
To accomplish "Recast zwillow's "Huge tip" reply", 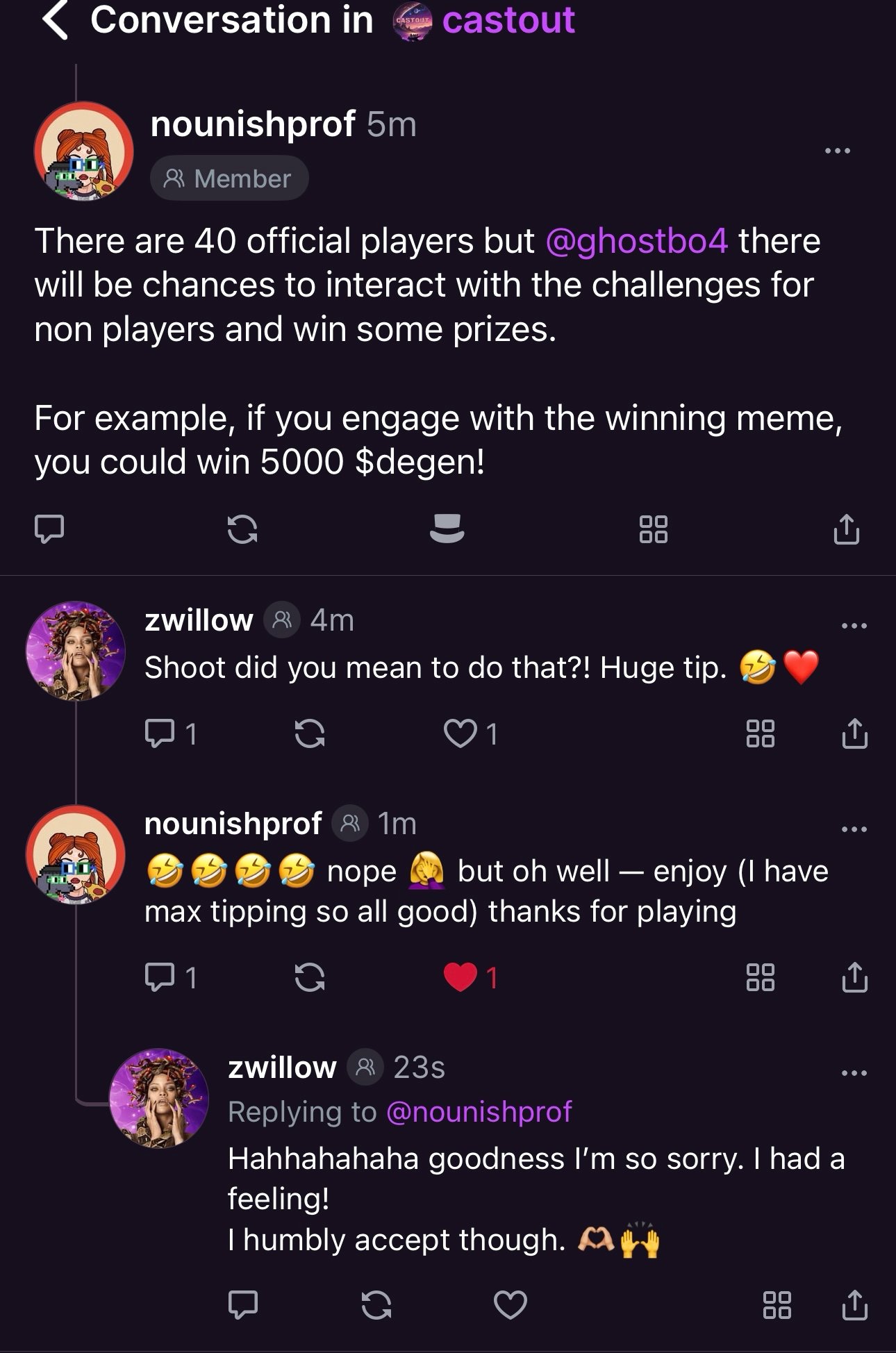I will [x=309, y=733].
